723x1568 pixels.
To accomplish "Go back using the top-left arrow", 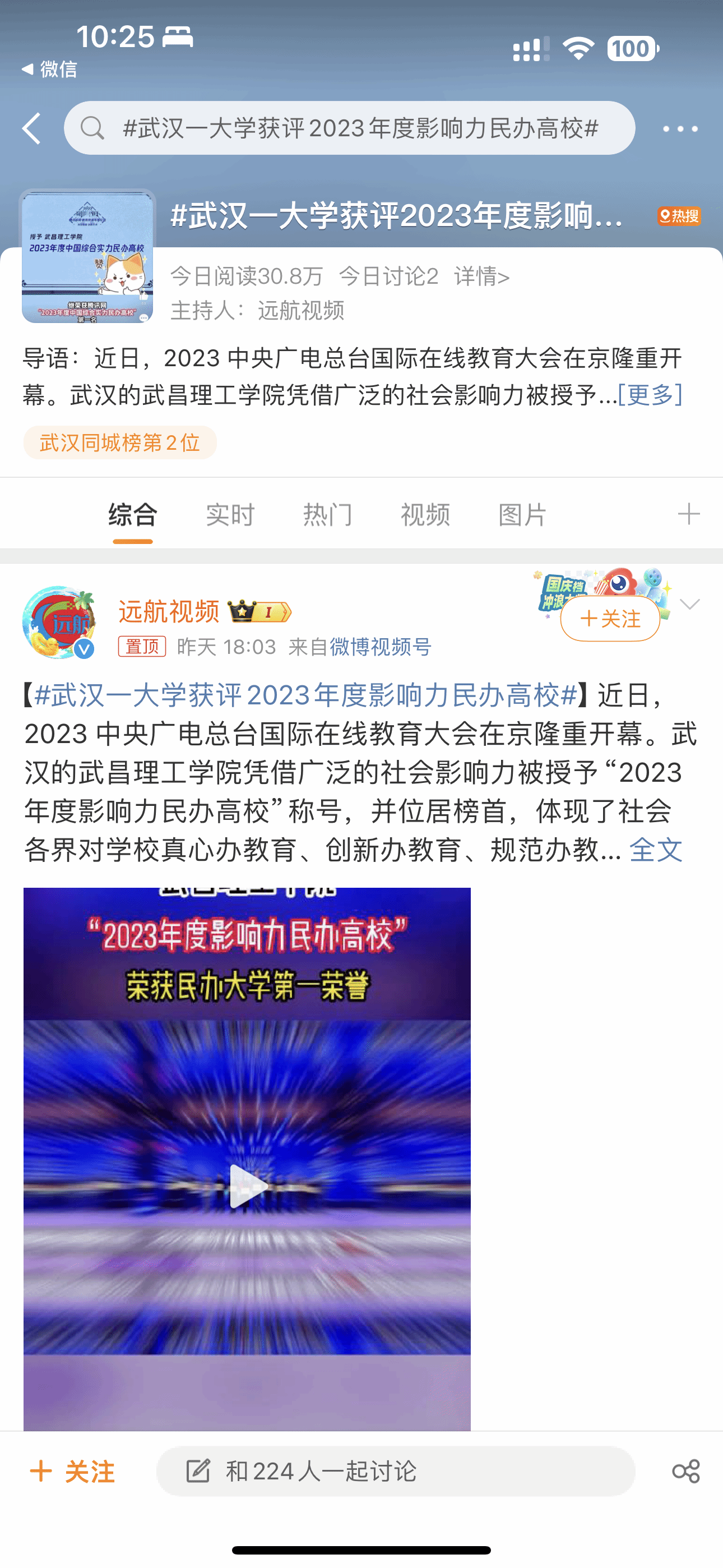I will click(31, 128).
